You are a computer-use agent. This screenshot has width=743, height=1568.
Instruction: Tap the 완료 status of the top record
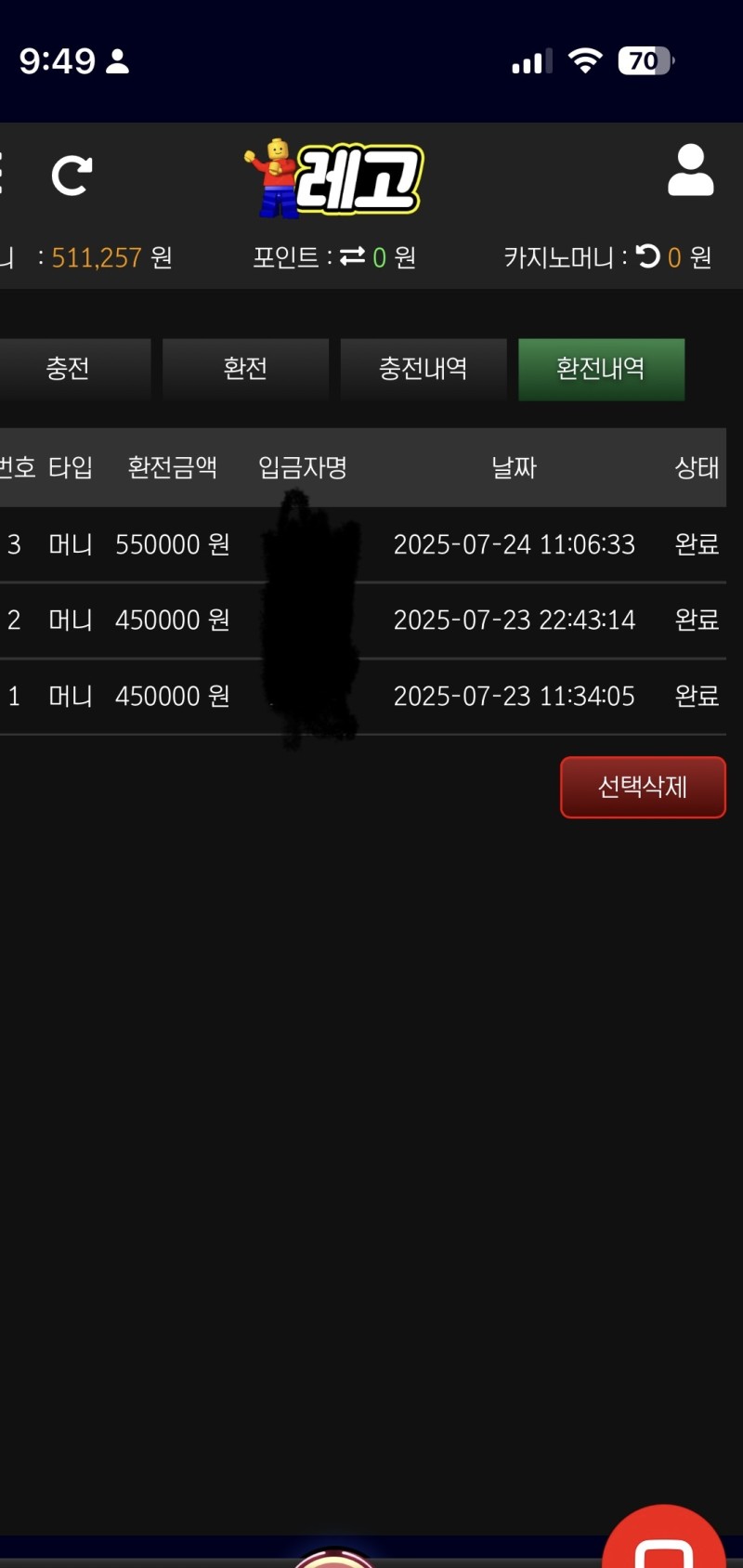tap(695, 545)
